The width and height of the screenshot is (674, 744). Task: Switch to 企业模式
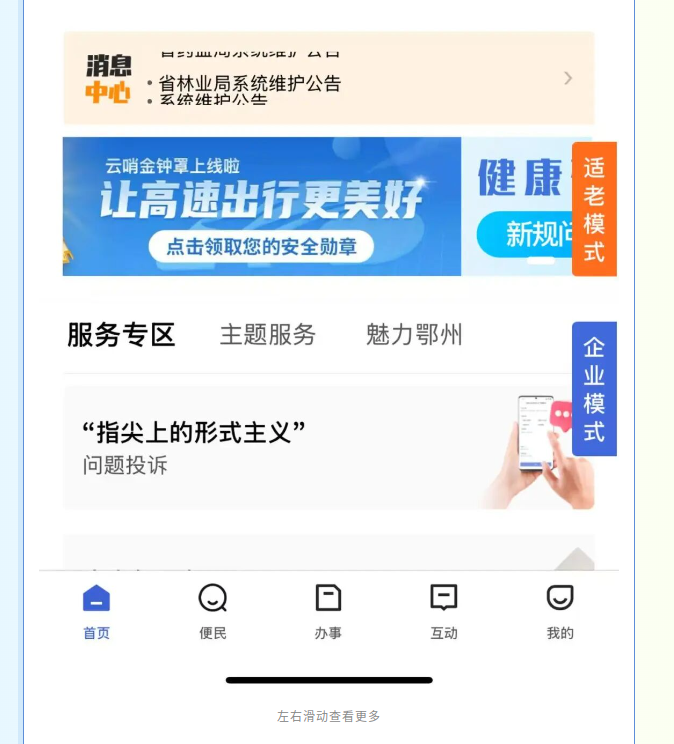(594, 389)
